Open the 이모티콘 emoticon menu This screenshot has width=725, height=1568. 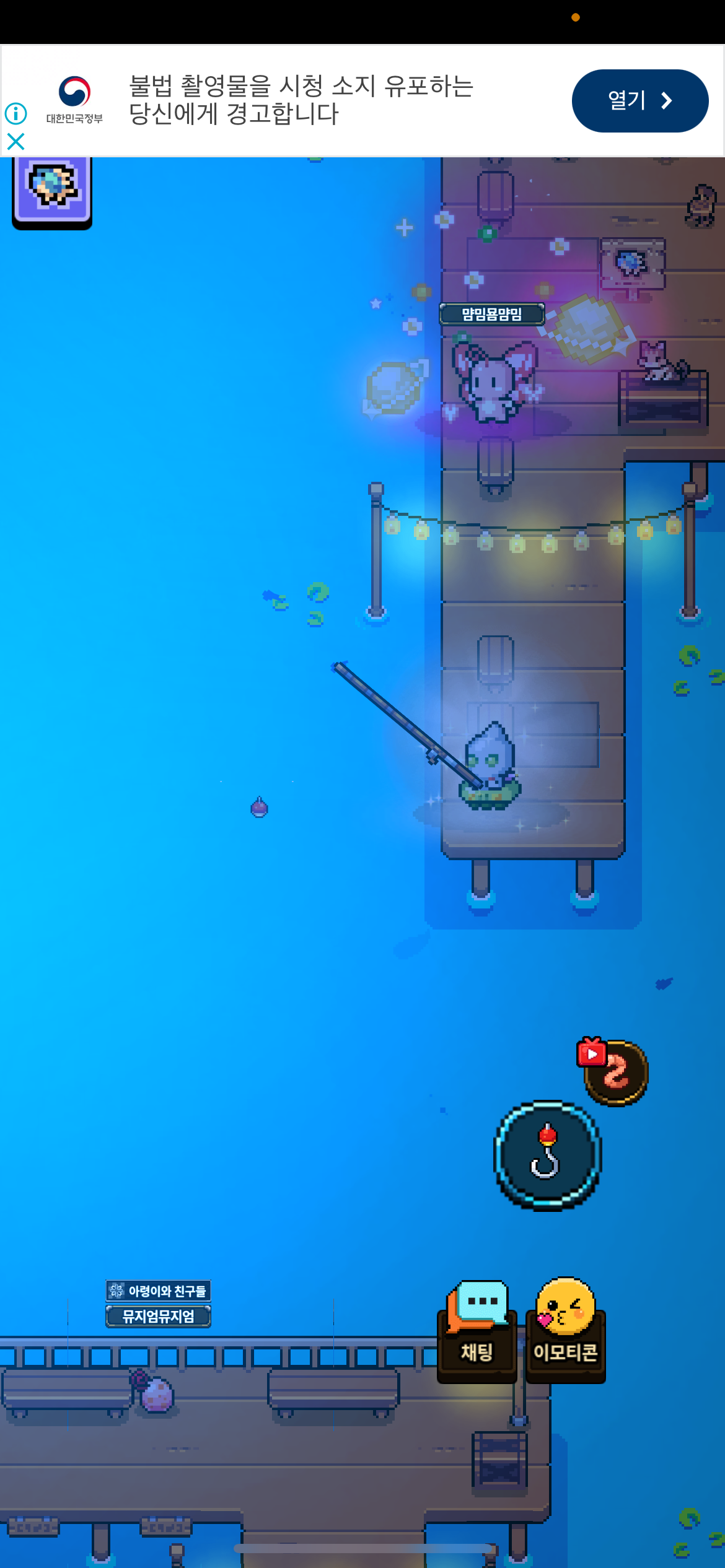pyautogui.click(x=565, y=1330)
